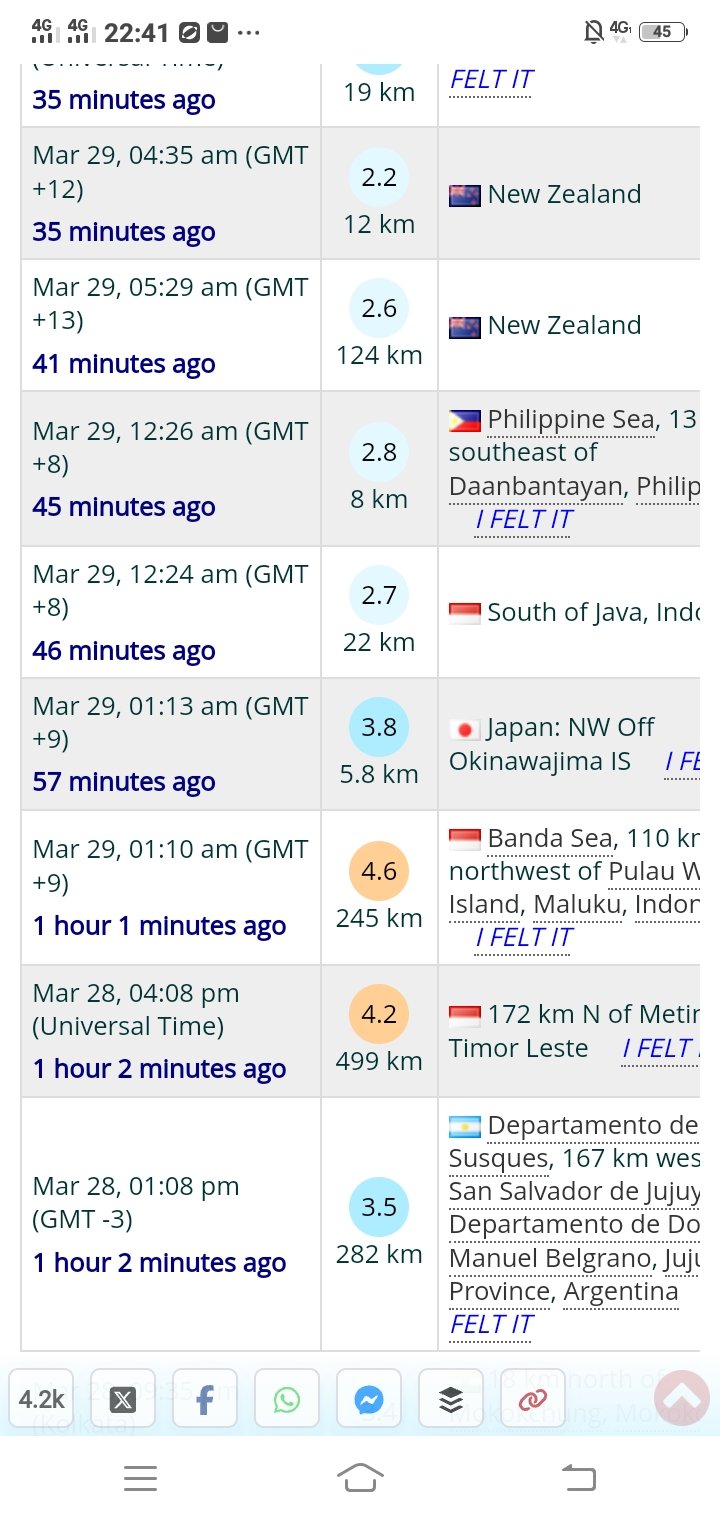Share using the Buffer stack icon

click(451, 1400)
